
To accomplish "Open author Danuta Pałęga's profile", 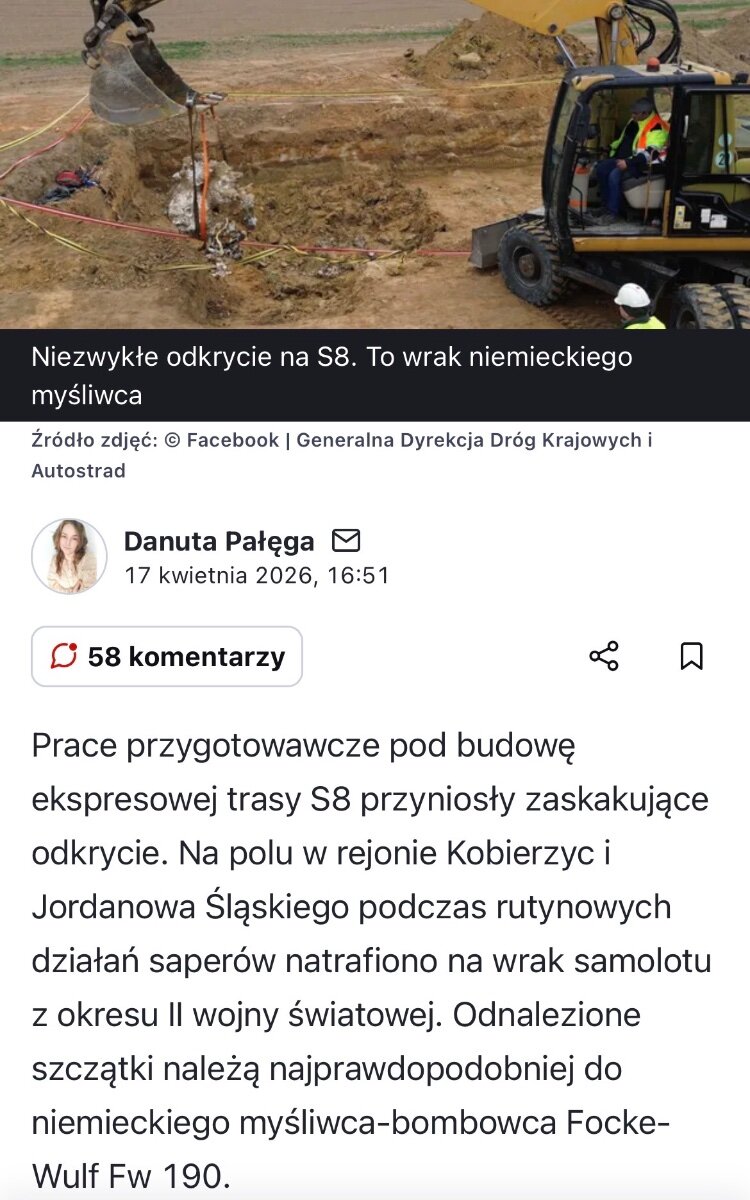I will (218, 541).
